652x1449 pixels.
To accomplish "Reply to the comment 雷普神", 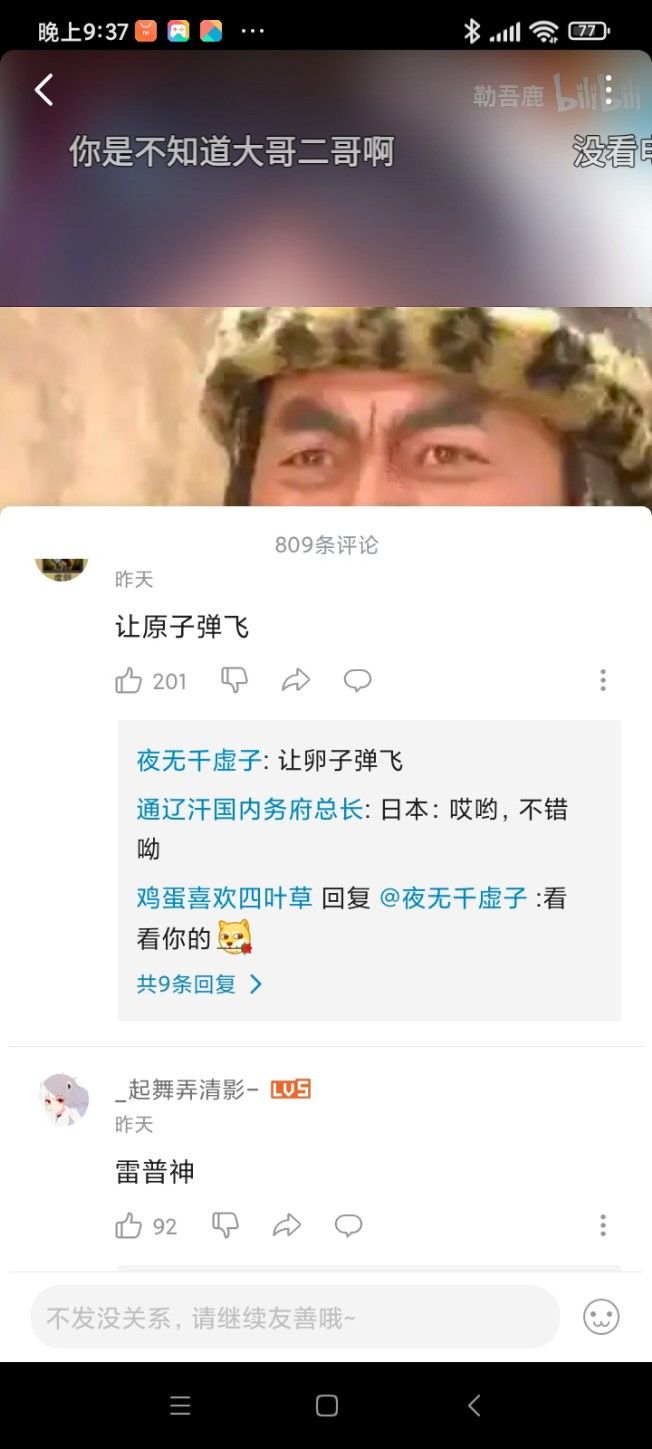I will (x=348, y=1226).
